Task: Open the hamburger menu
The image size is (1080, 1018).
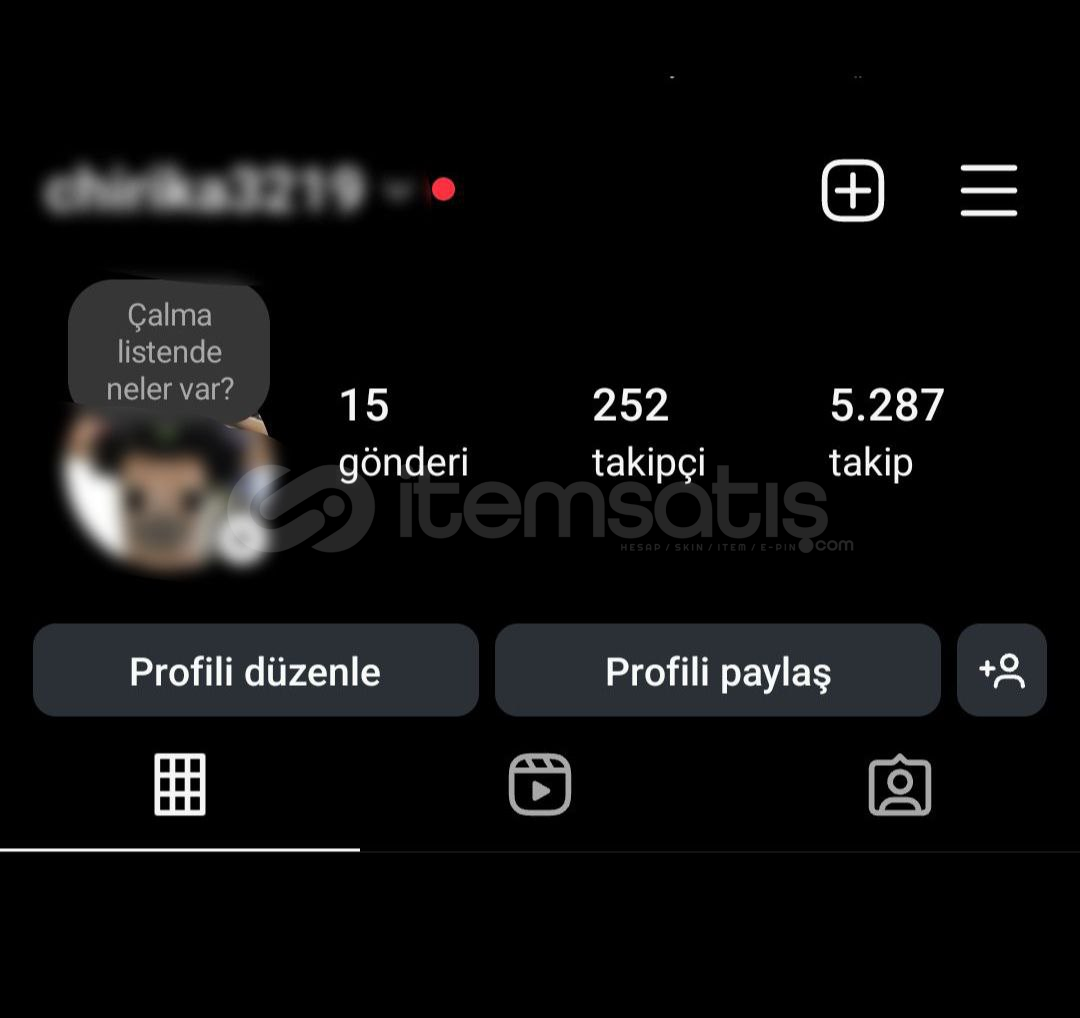Action: click(x=988, y=190)
